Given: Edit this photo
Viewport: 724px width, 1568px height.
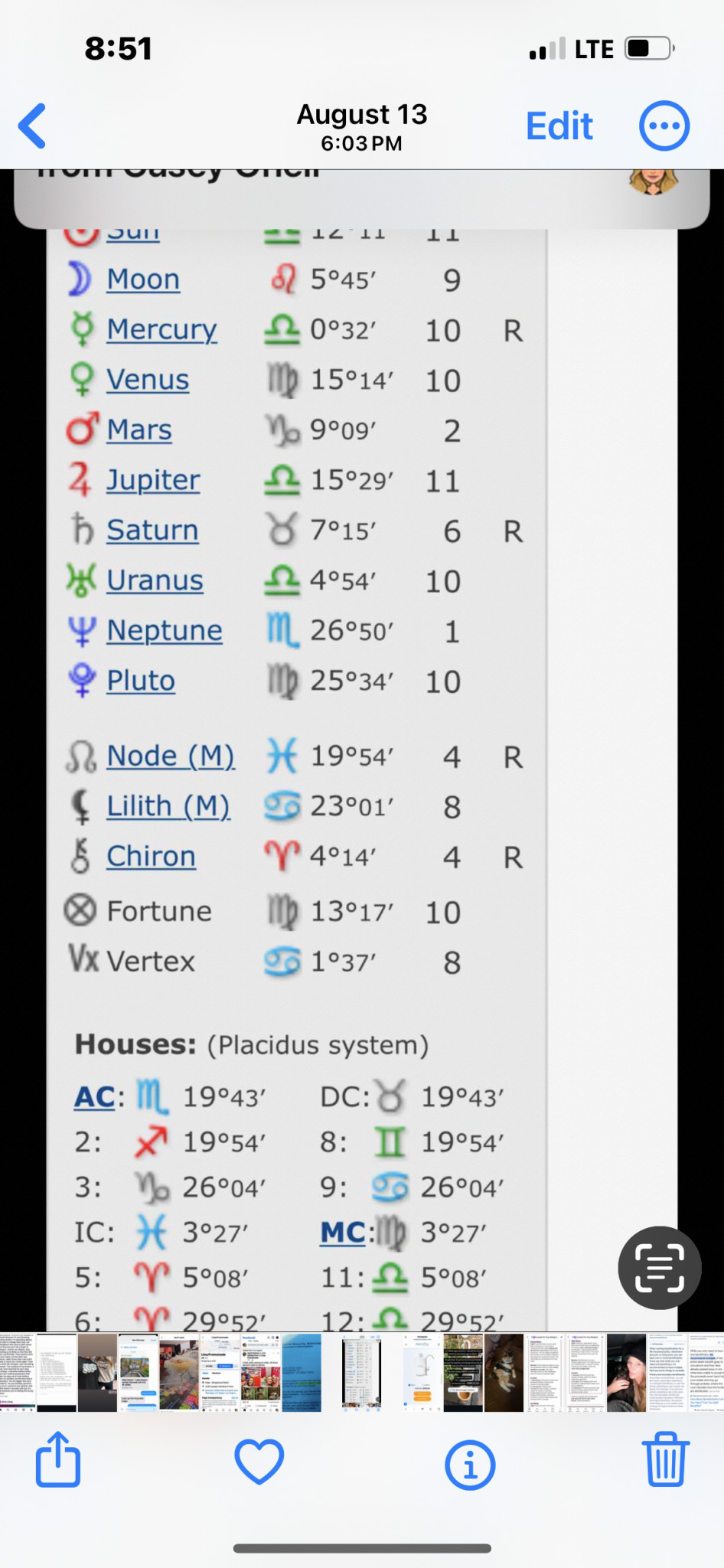Looking at the screenshot, I should pyautogui.click(x=559, y=126).
